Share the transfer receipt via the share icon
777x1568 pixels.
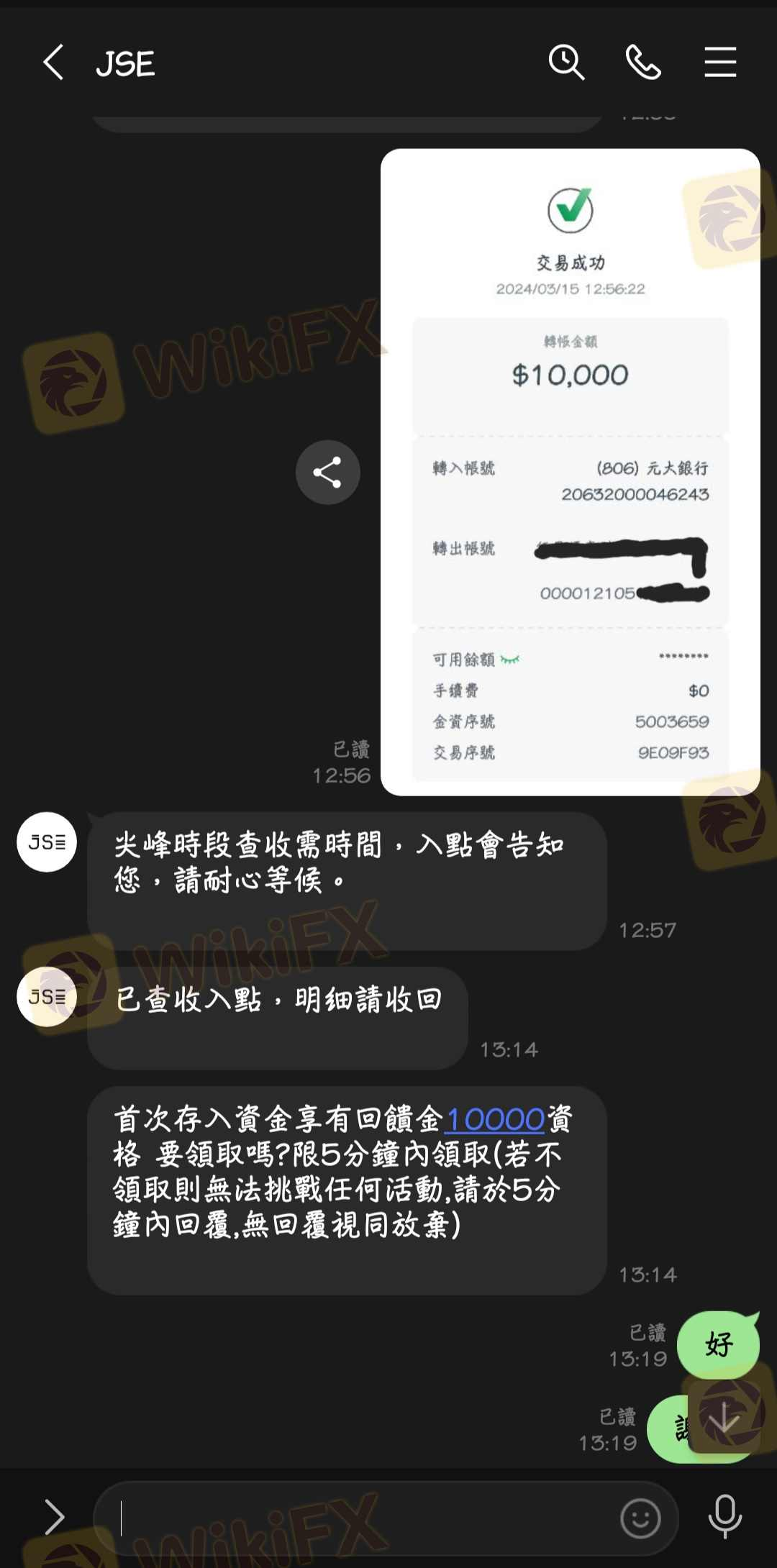pos(327,472)
